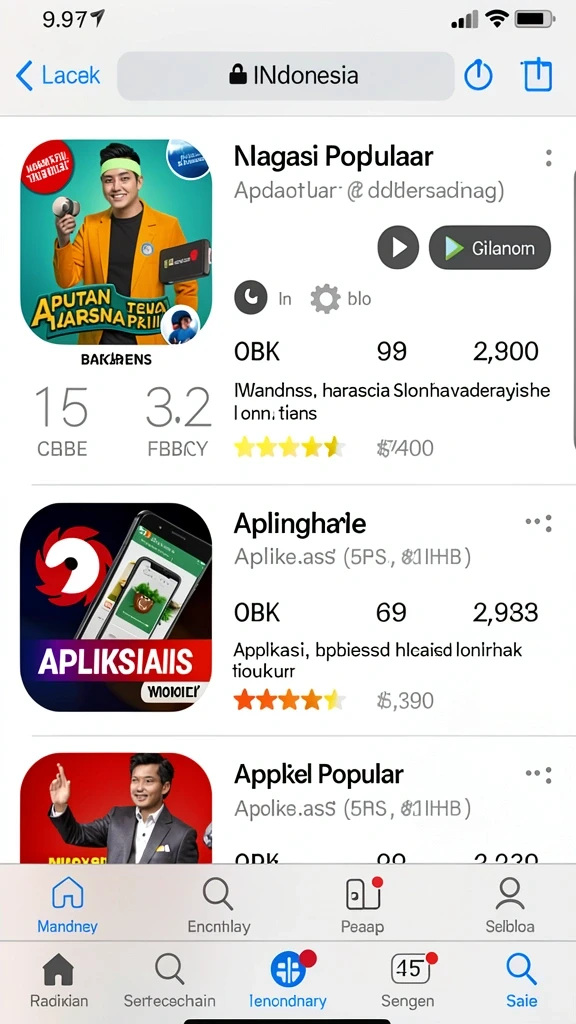Switch to the Saie tab
The height and width of the screenshot is (1024, 576).
tap(521, 980)
